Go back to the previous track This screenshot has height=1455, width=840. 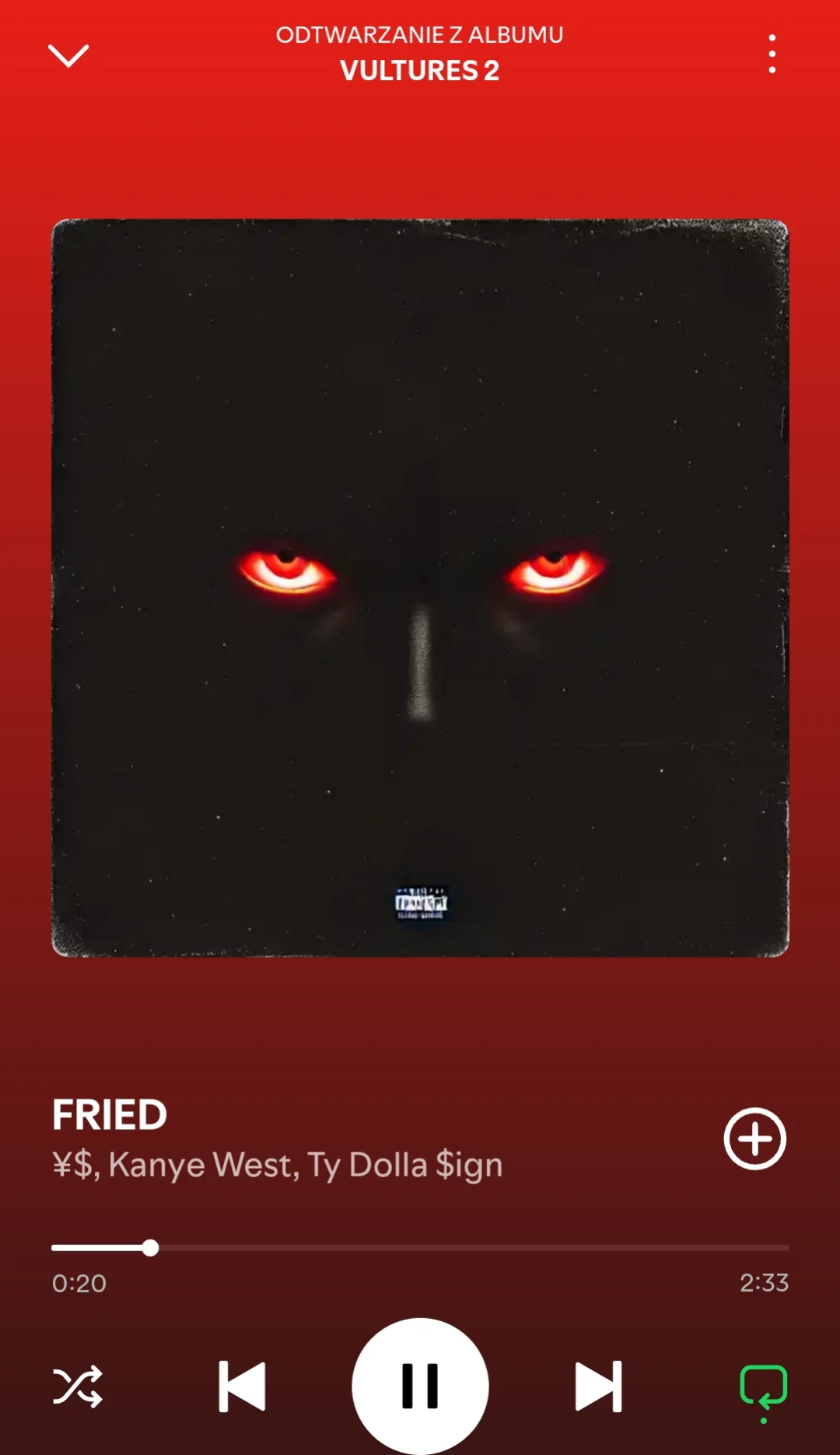tap(242, 1386)
